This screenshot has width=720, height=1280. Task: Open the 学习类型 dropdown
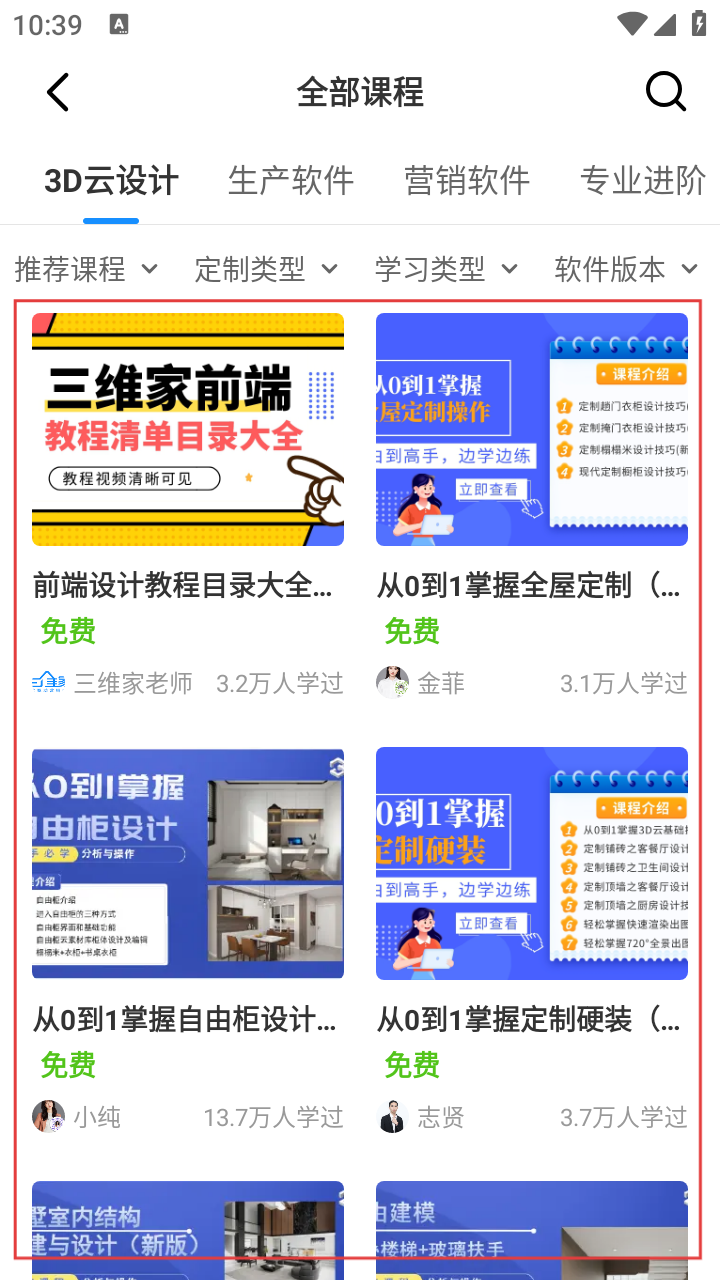[446, 269]
